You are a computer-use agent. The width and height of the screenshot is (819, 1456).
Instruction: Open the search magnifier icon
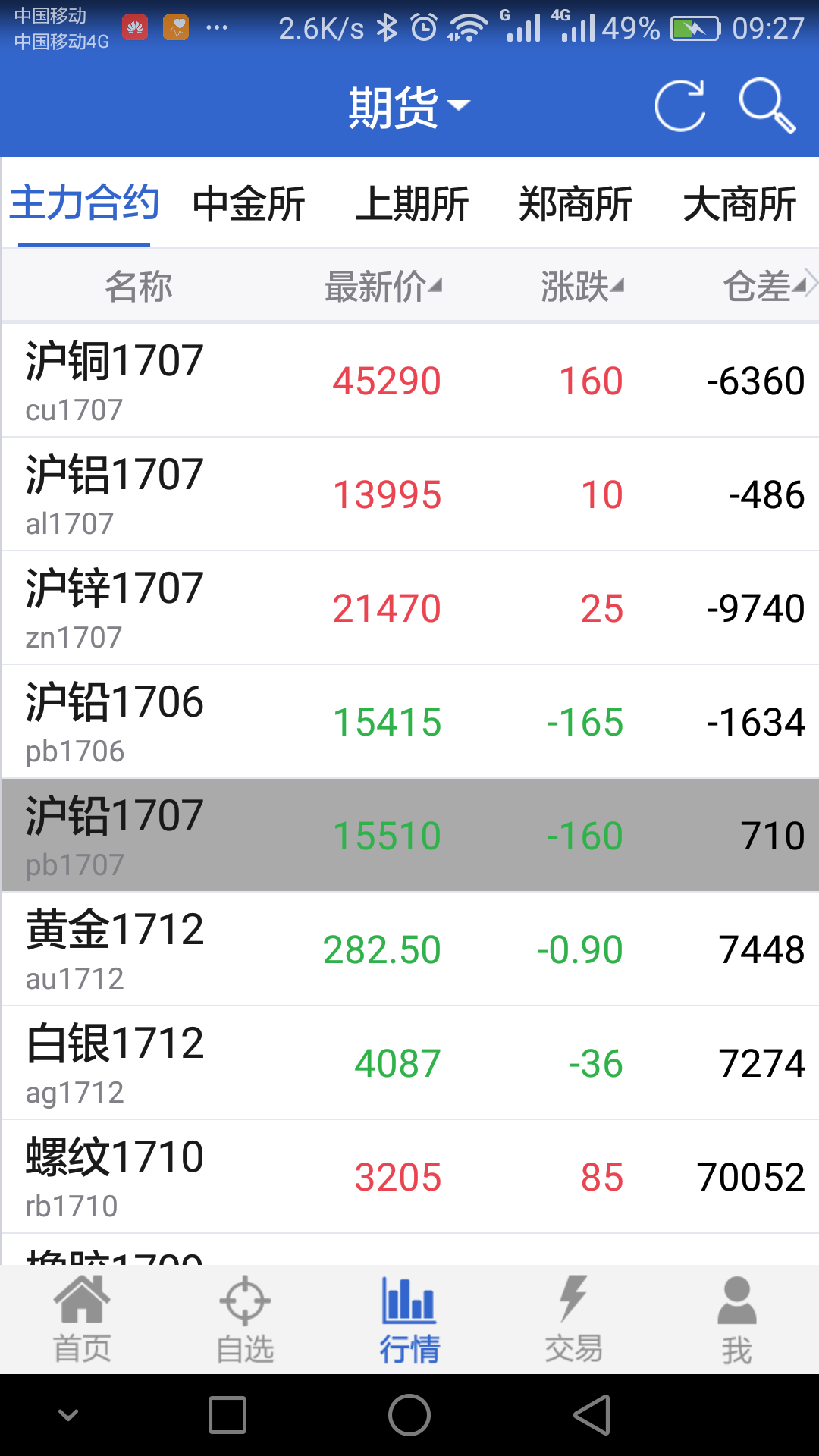tap(767, 105)
